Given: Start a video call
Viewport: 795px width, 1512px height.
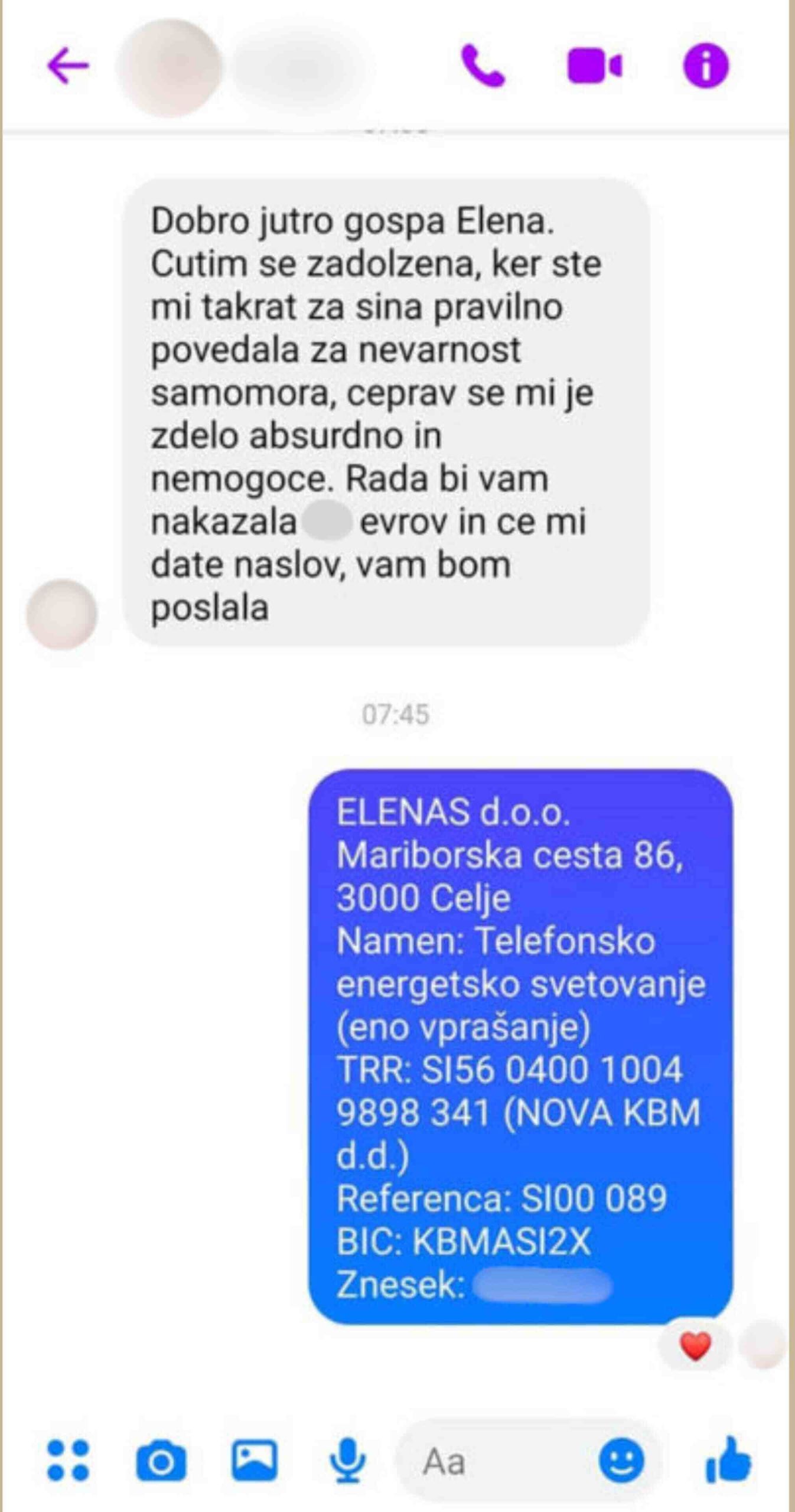Looking at the screenshot, I should click(x=594, y=66).
